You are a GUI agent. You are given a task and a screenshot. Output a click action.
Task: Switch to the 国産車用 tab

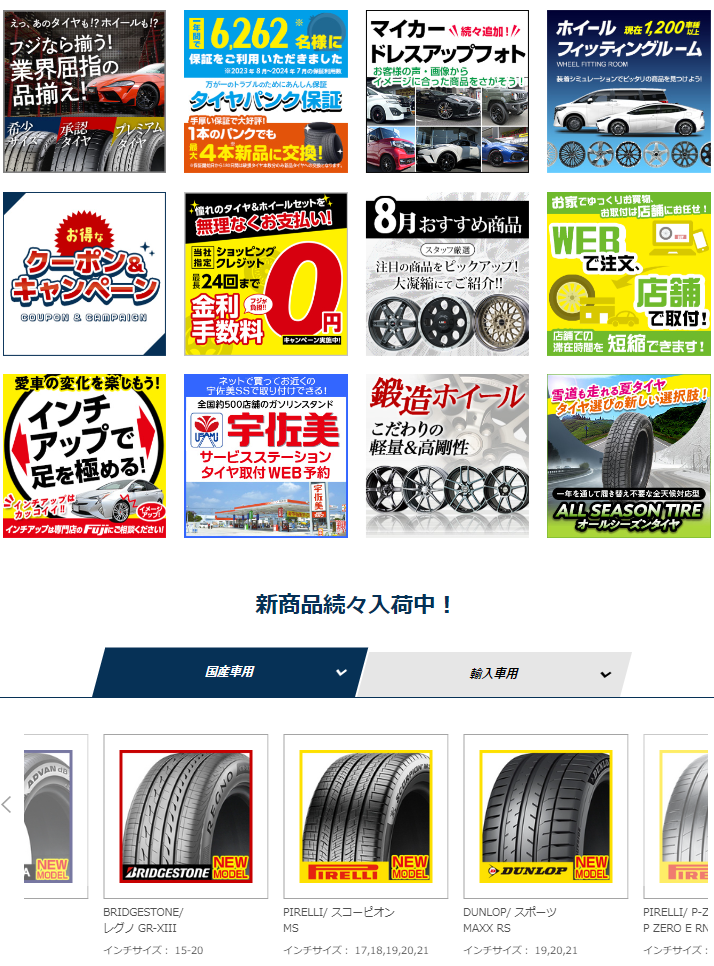tap(230, 673)
